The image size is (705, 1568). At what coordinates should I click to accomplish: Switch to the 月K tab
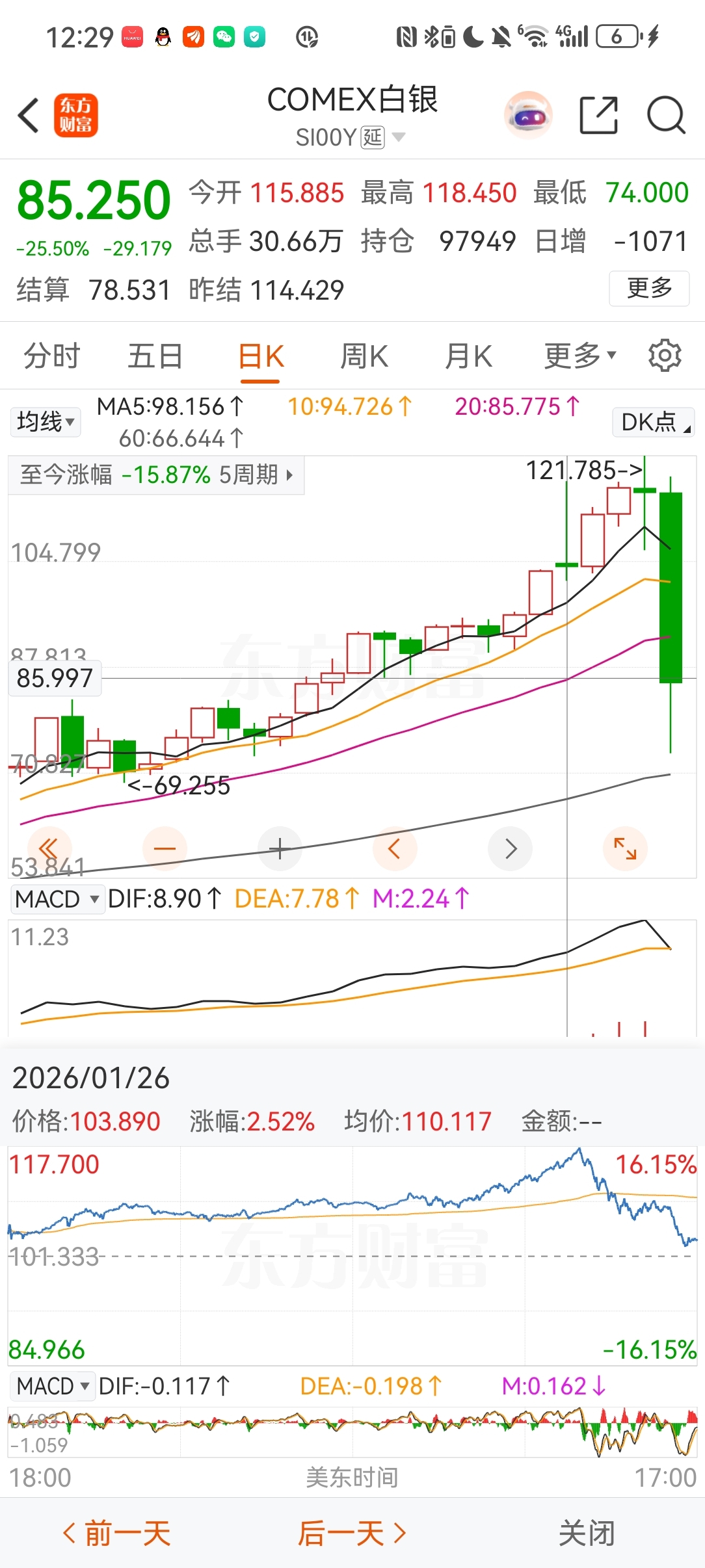pos(468,356)
